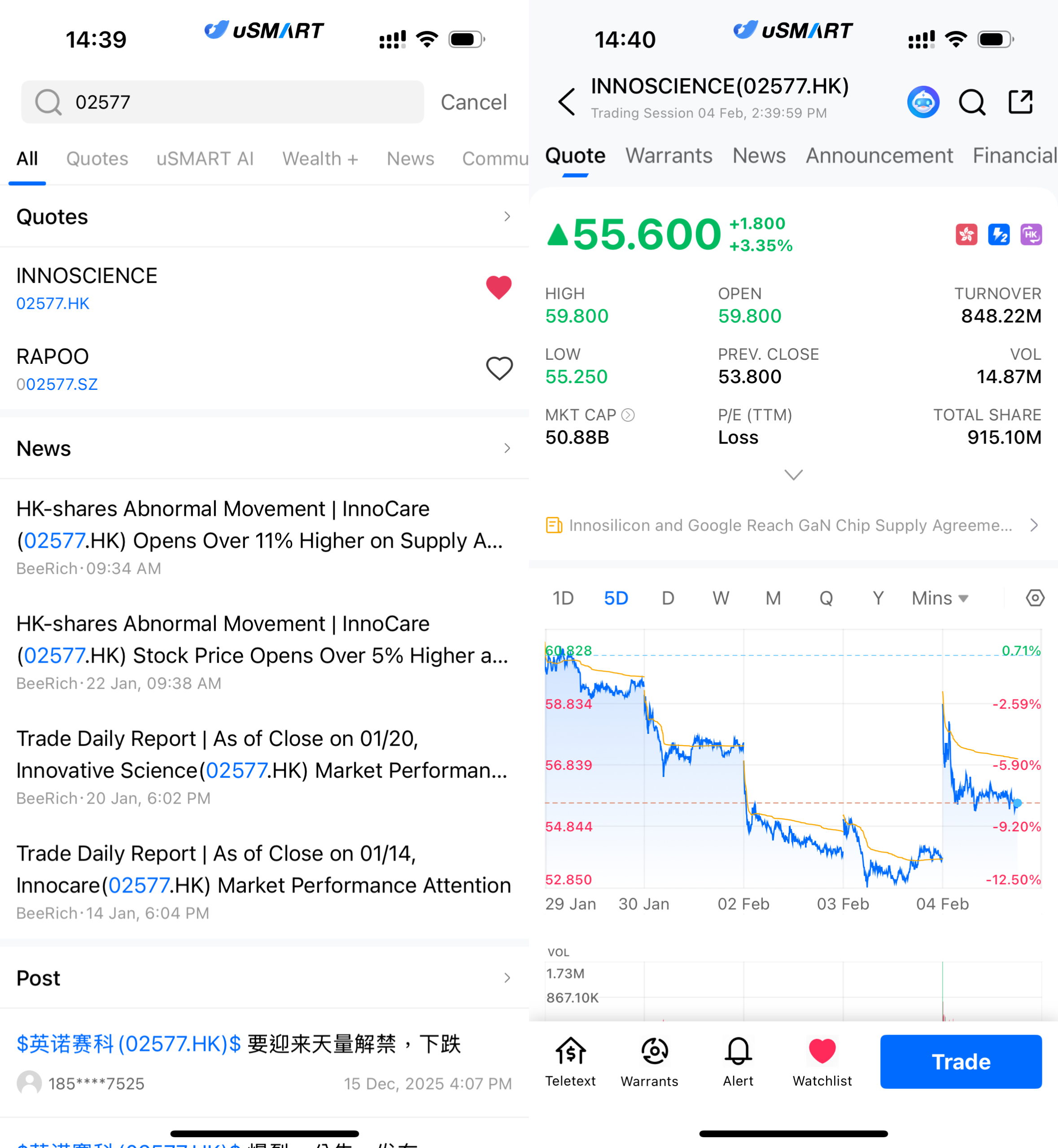Remove INNOSCIENCE 02577.HK from favorites via heart
Image resolution: width=1058 pixels, height=1148 pixels.
[498, 287]
